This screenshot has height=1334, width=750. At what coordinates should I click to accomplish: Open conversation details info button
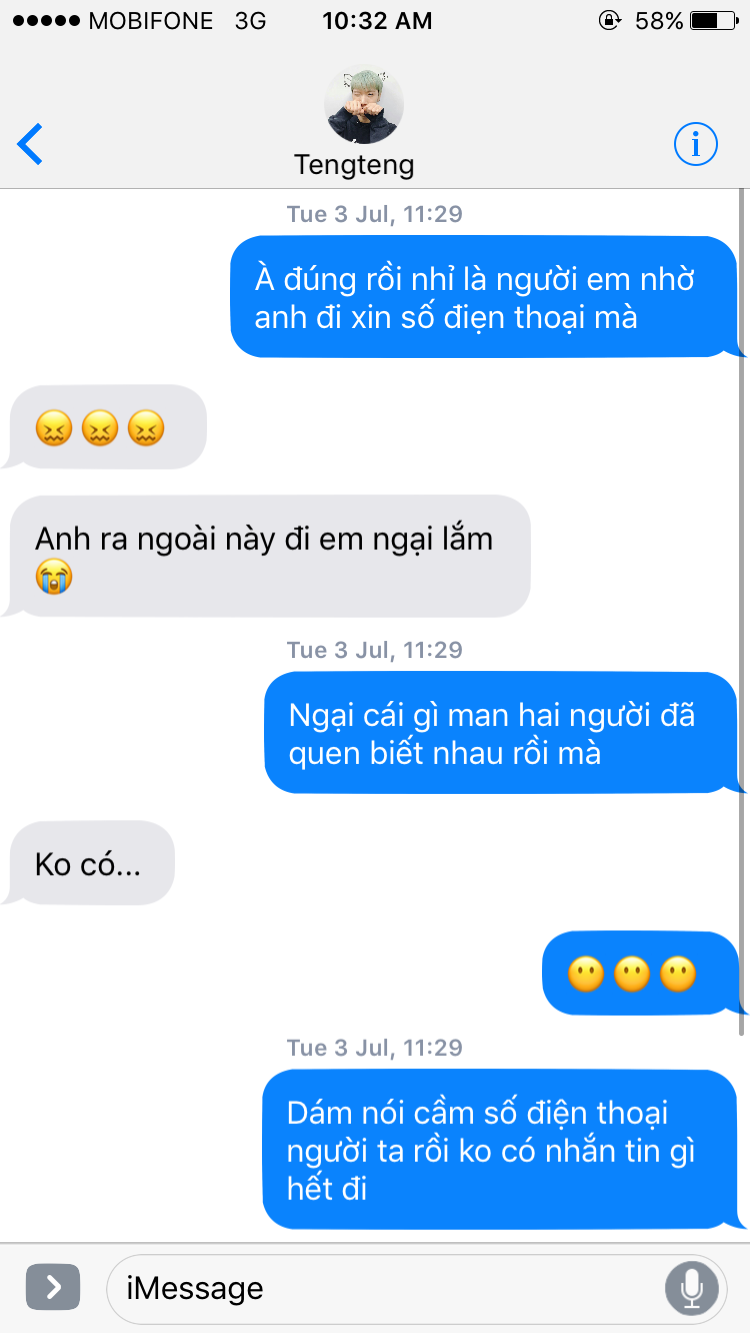695,145
